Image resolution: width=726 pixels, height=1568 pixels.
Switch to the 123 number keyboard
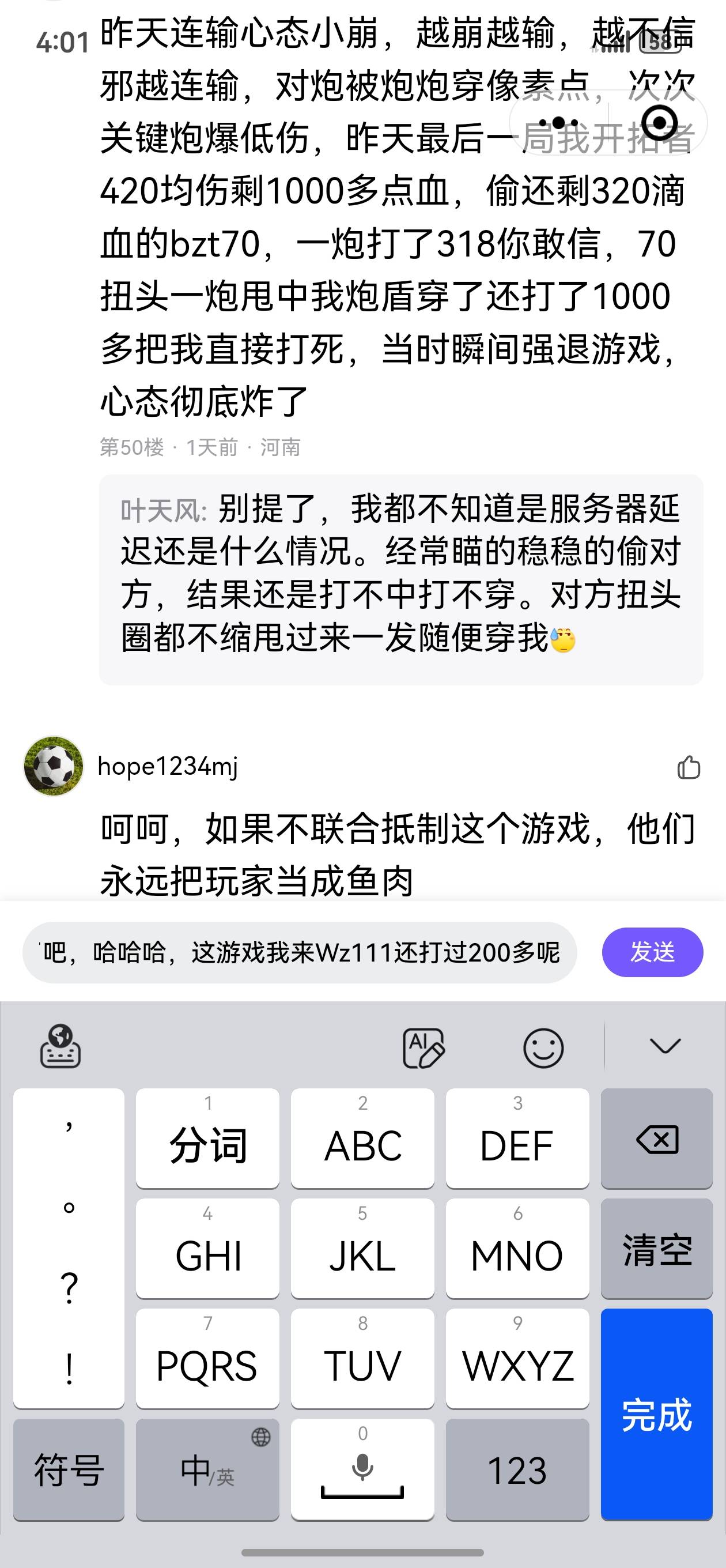517,1469
